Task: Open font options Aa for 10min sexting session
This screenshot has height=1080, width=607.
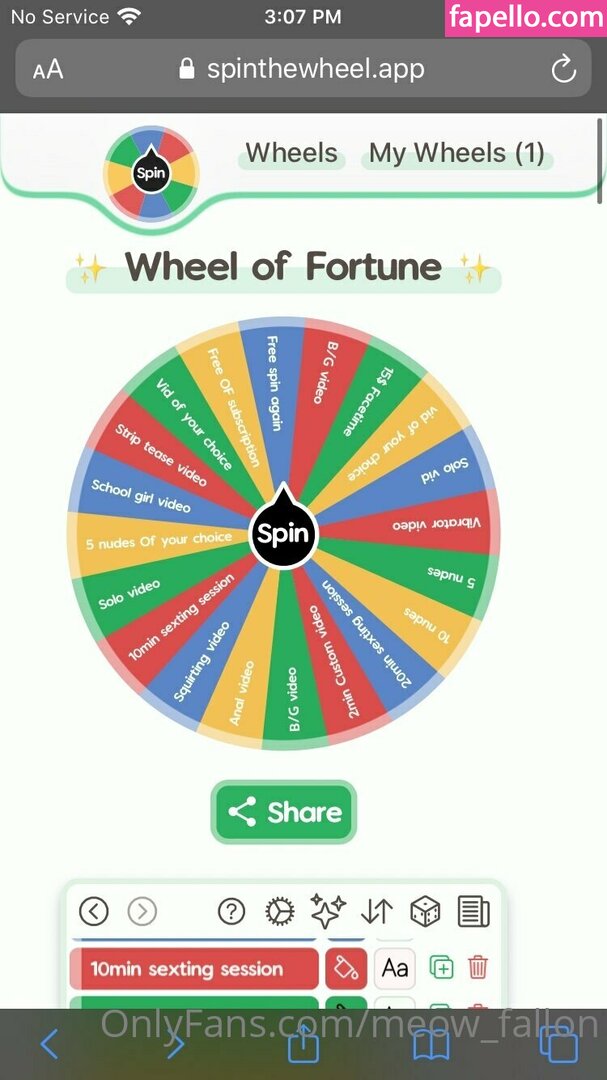Action: (395, 968)
